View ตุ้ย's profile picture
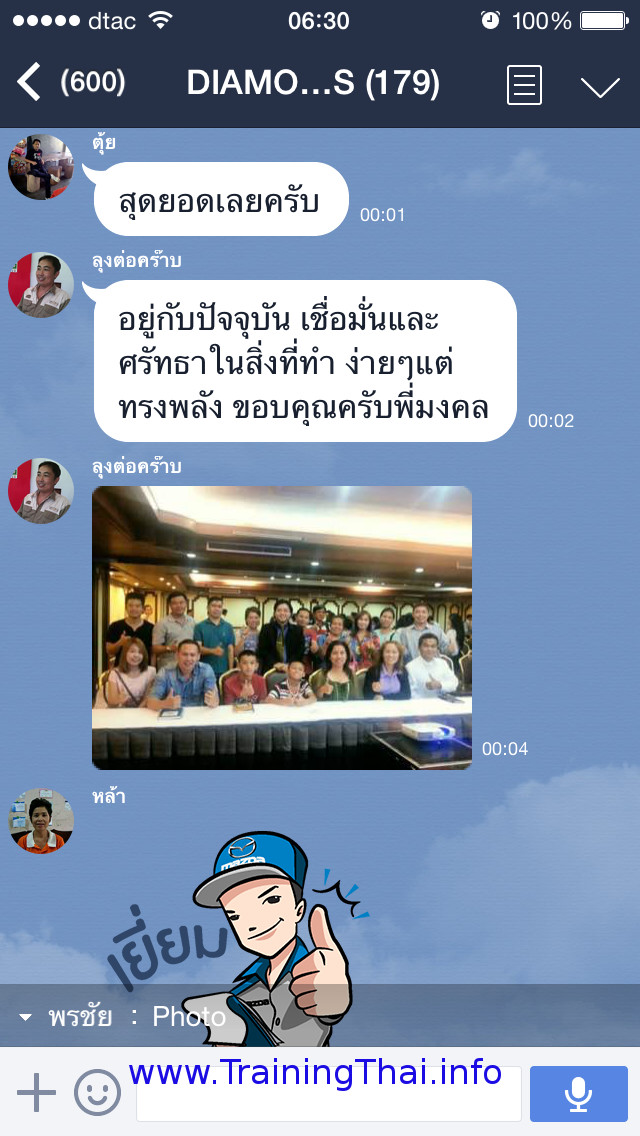The image size is (640, 1136). [x=41, y=167]
